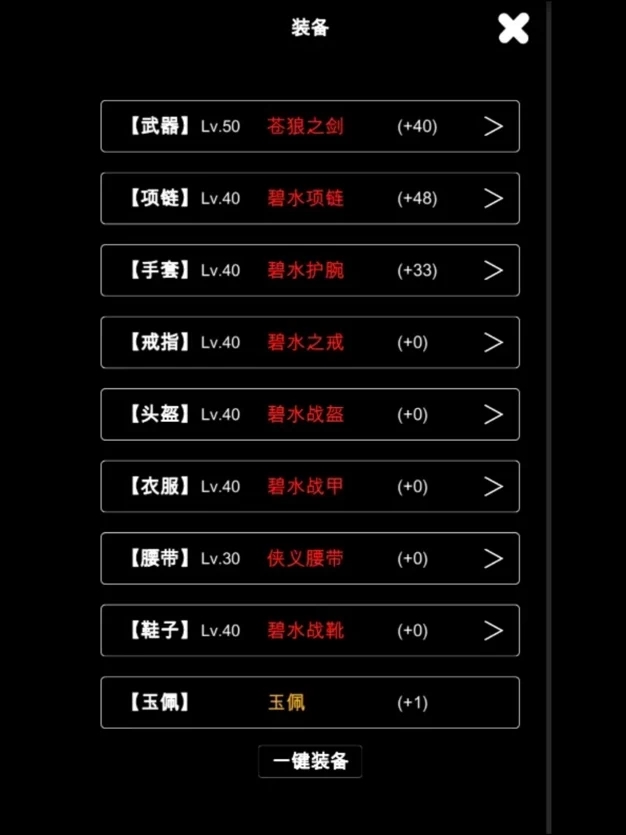View the 戒指 碧水之戒 slot

click(x=310, y=343)
